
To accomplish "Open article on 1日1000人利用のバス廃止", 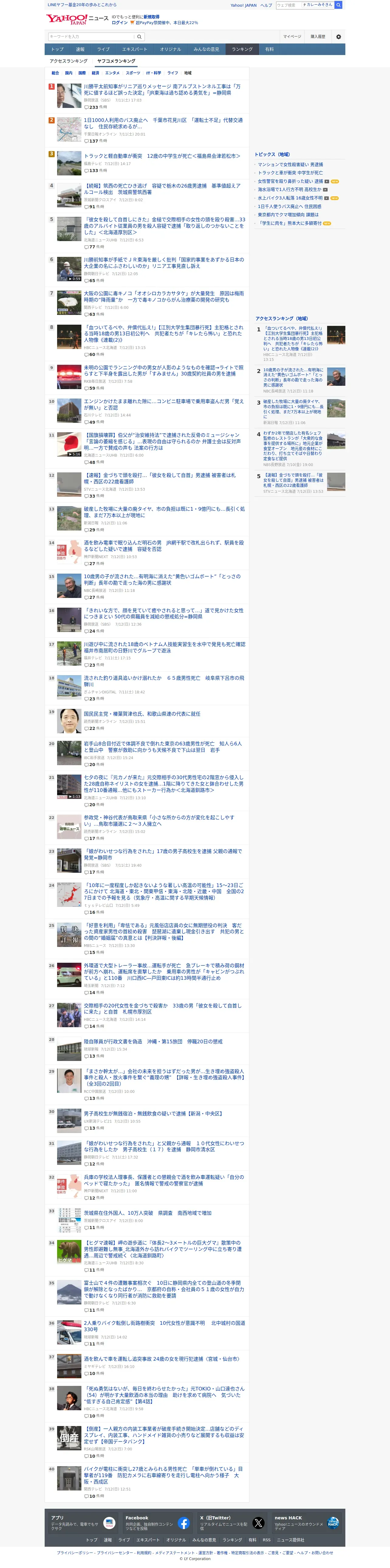I will click(x=163, y=123).
